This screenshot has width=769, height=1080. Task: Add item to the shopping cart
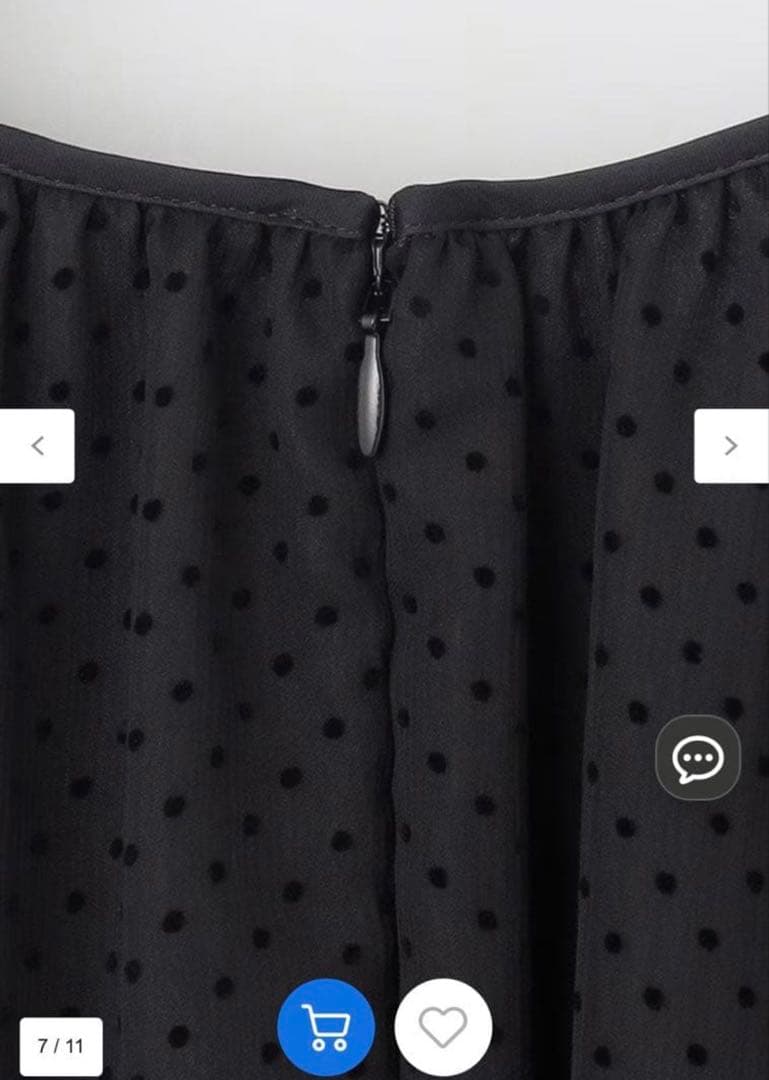[326, 1026]
